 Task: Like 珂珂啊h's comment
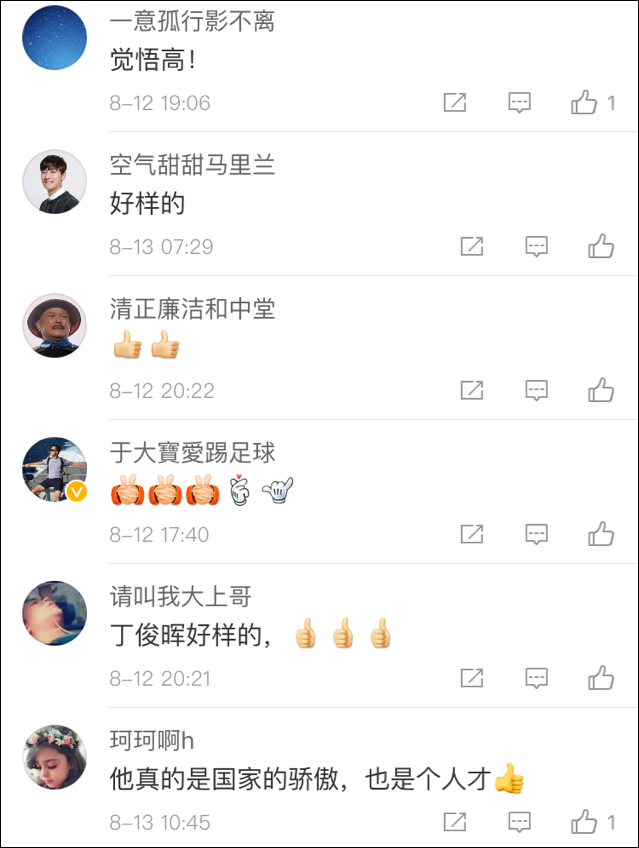coord(585,822)
